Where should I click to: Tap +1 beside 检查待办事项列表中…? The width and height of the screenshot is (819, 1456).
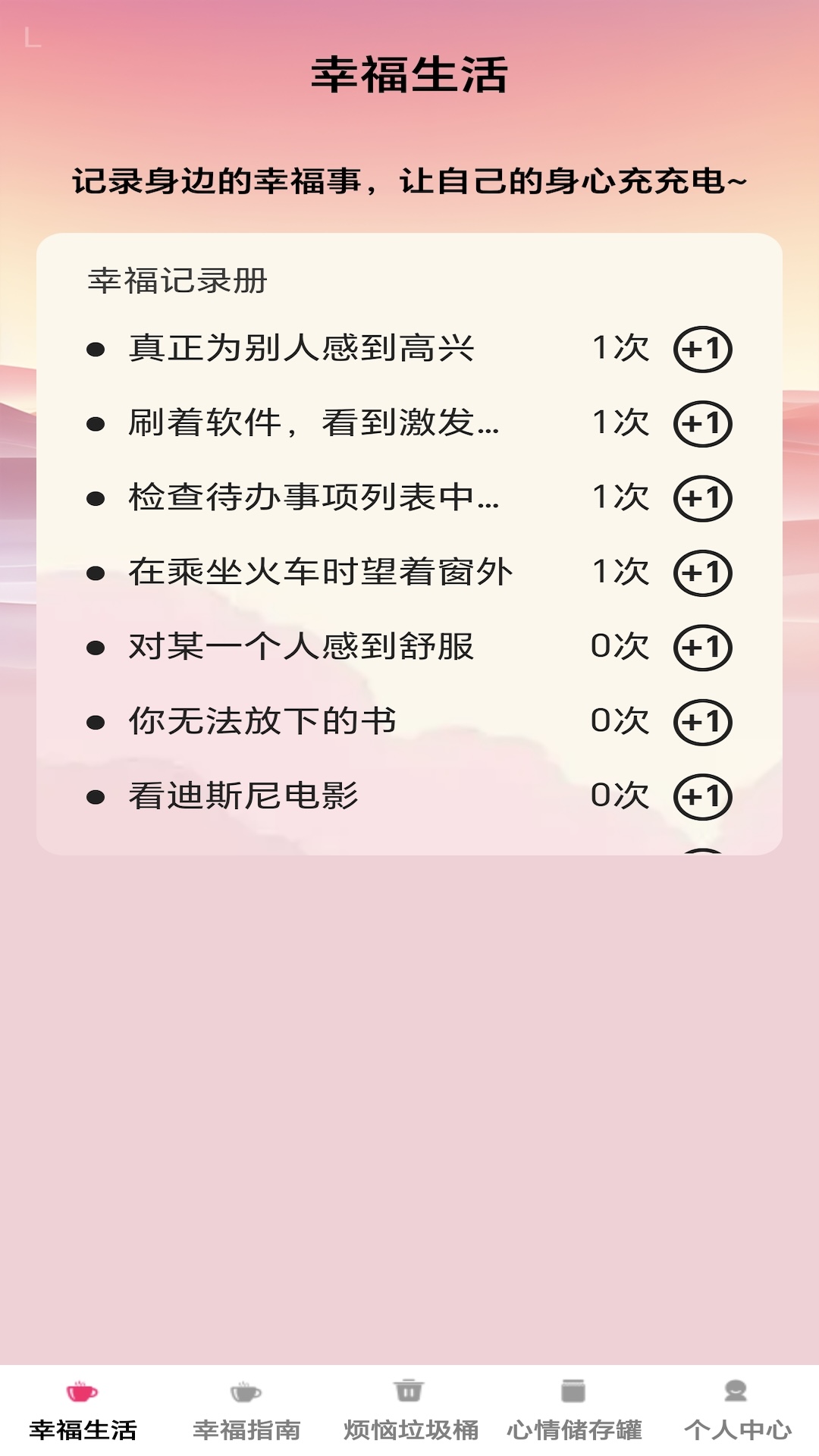pos(702,498)
